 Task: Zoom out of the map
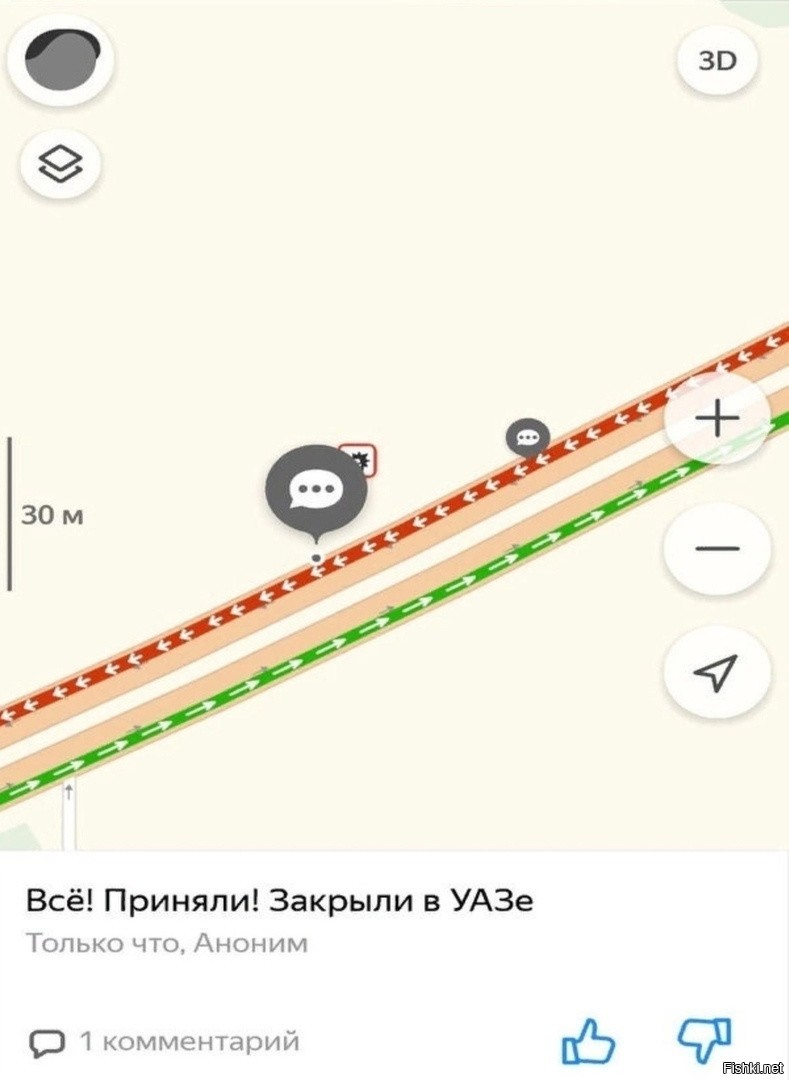click(716, 548)
